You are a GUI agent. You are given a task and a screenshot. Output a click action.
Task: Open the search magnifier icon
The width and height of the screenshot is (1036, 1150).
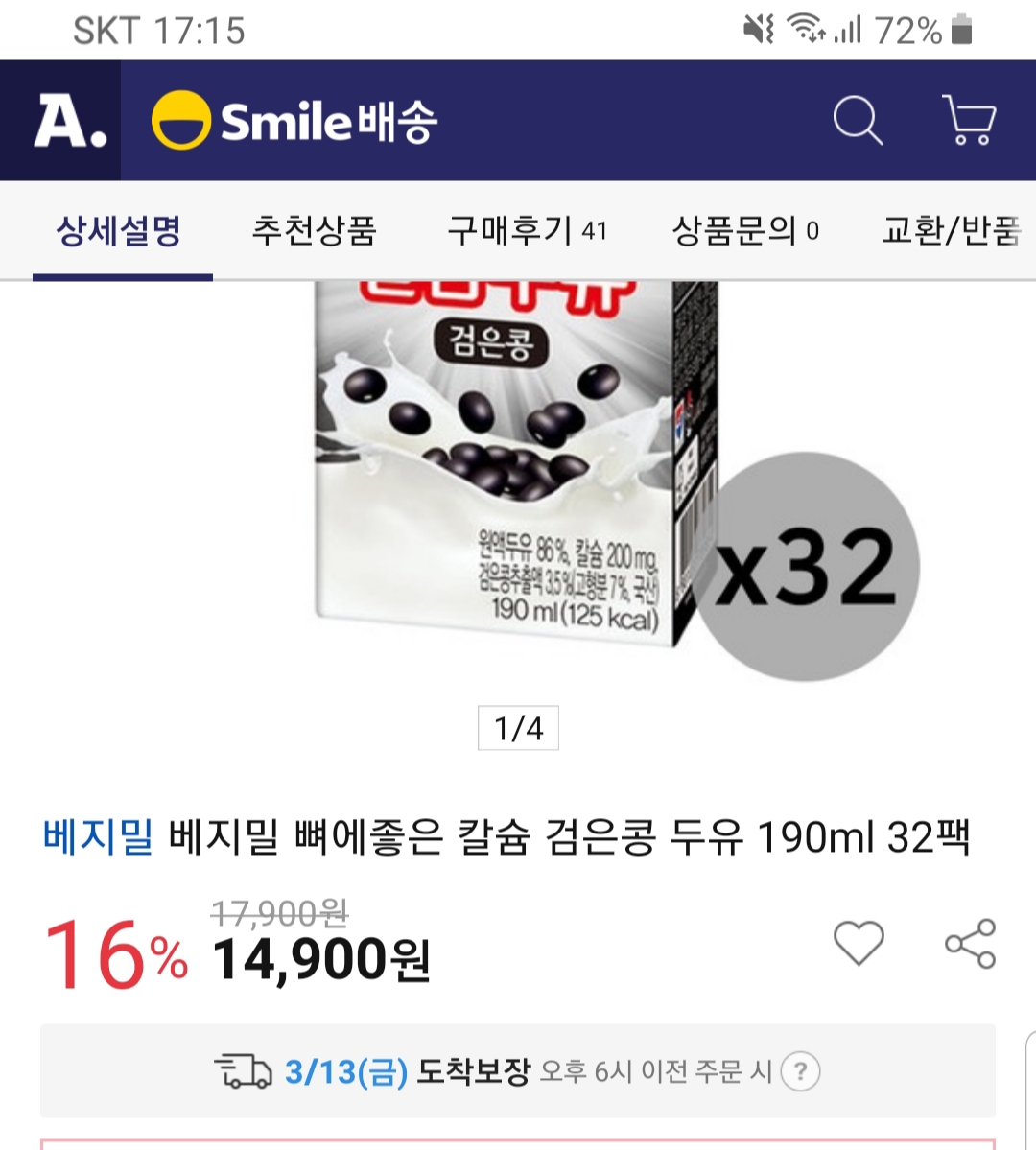857,121
